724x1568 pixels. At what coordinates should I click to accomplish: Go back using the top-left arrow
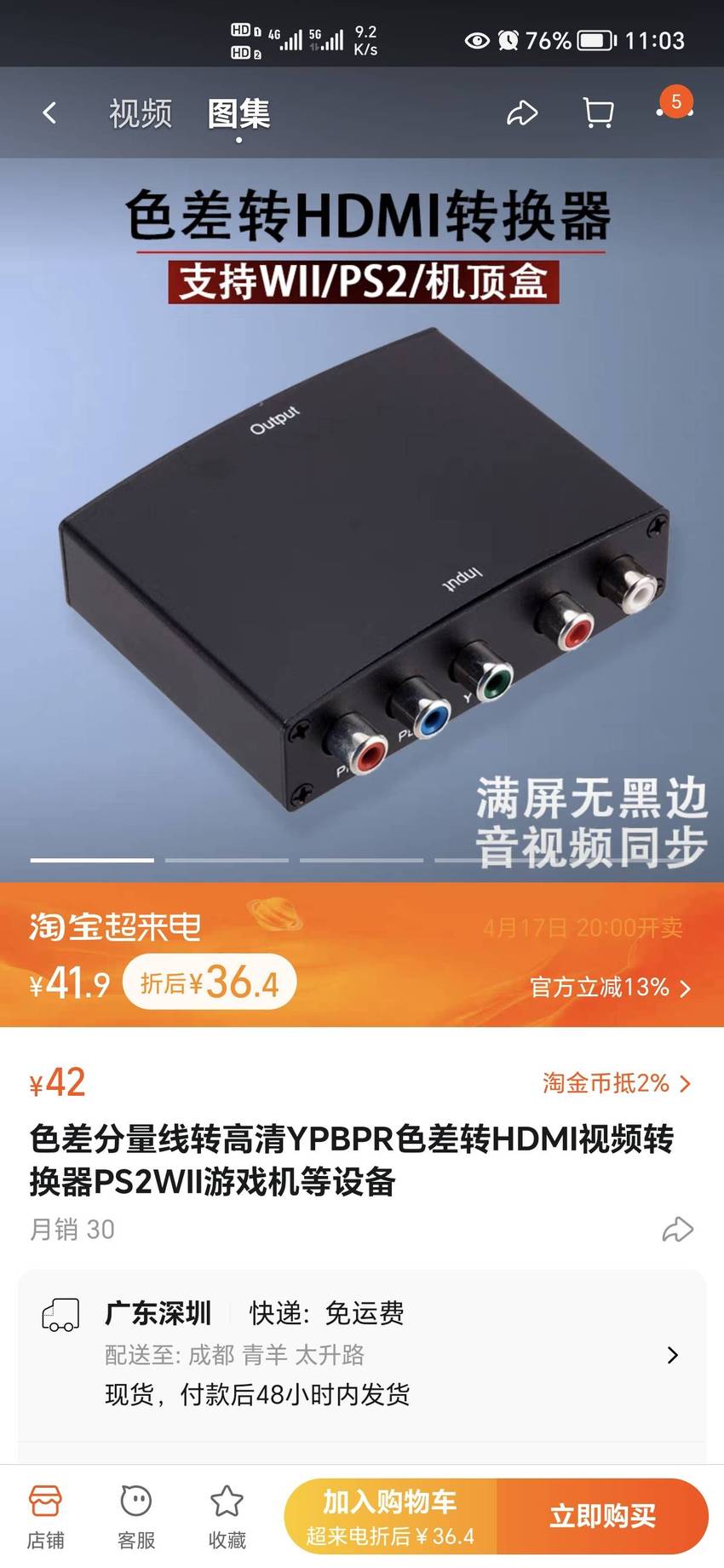[49, 112]
